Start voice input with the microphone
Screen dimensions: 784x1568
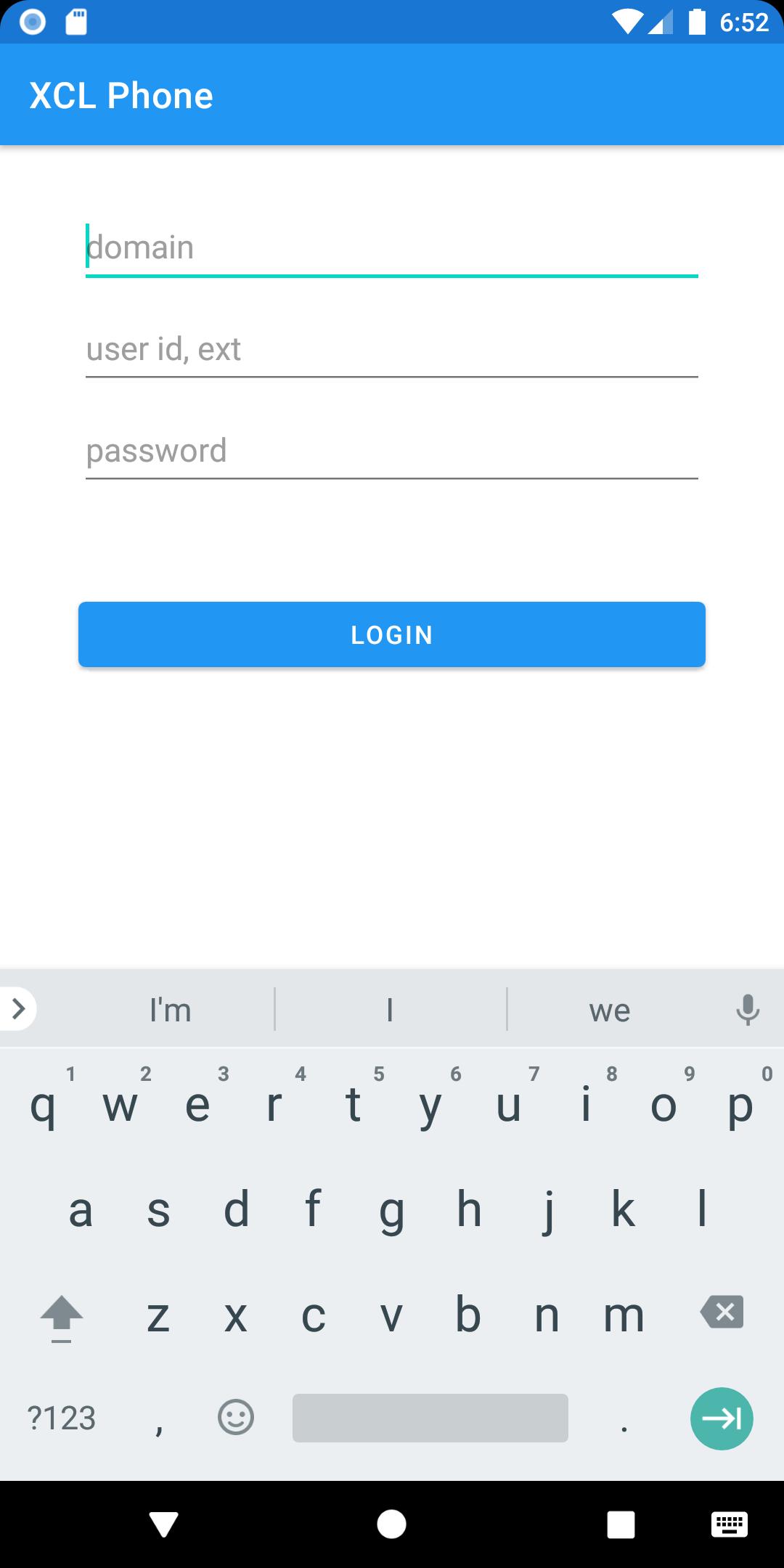pos(747,1010)
